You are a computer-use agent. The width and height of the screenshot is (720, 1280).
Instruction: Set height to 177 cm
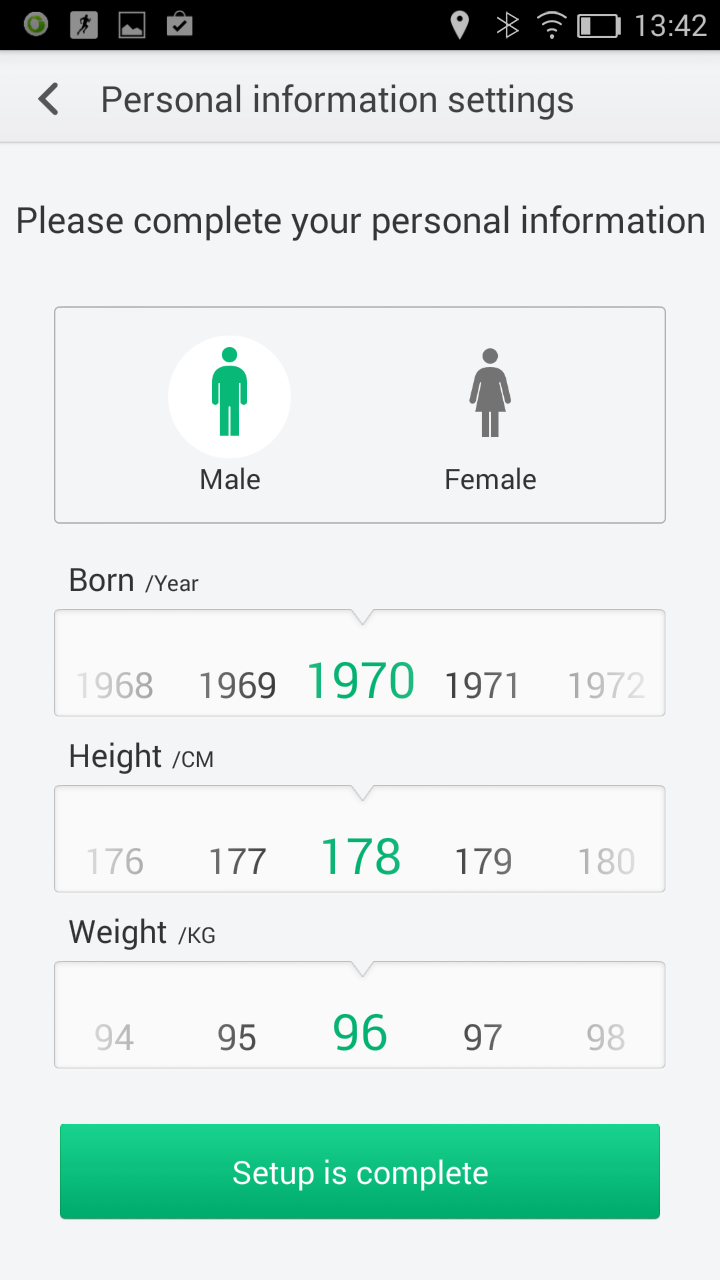click(x=237, y=861)
